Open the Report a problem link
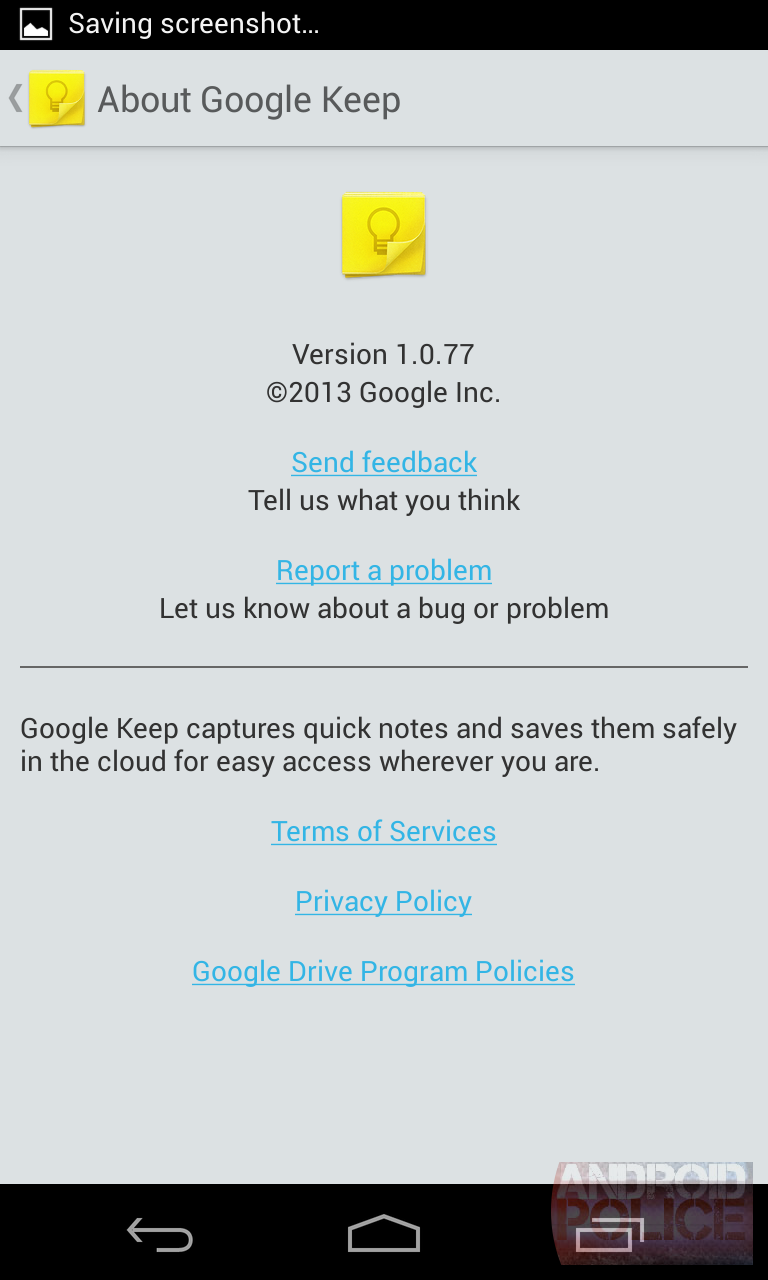Screen dimensions: 768x1280 tap(384, 570)
